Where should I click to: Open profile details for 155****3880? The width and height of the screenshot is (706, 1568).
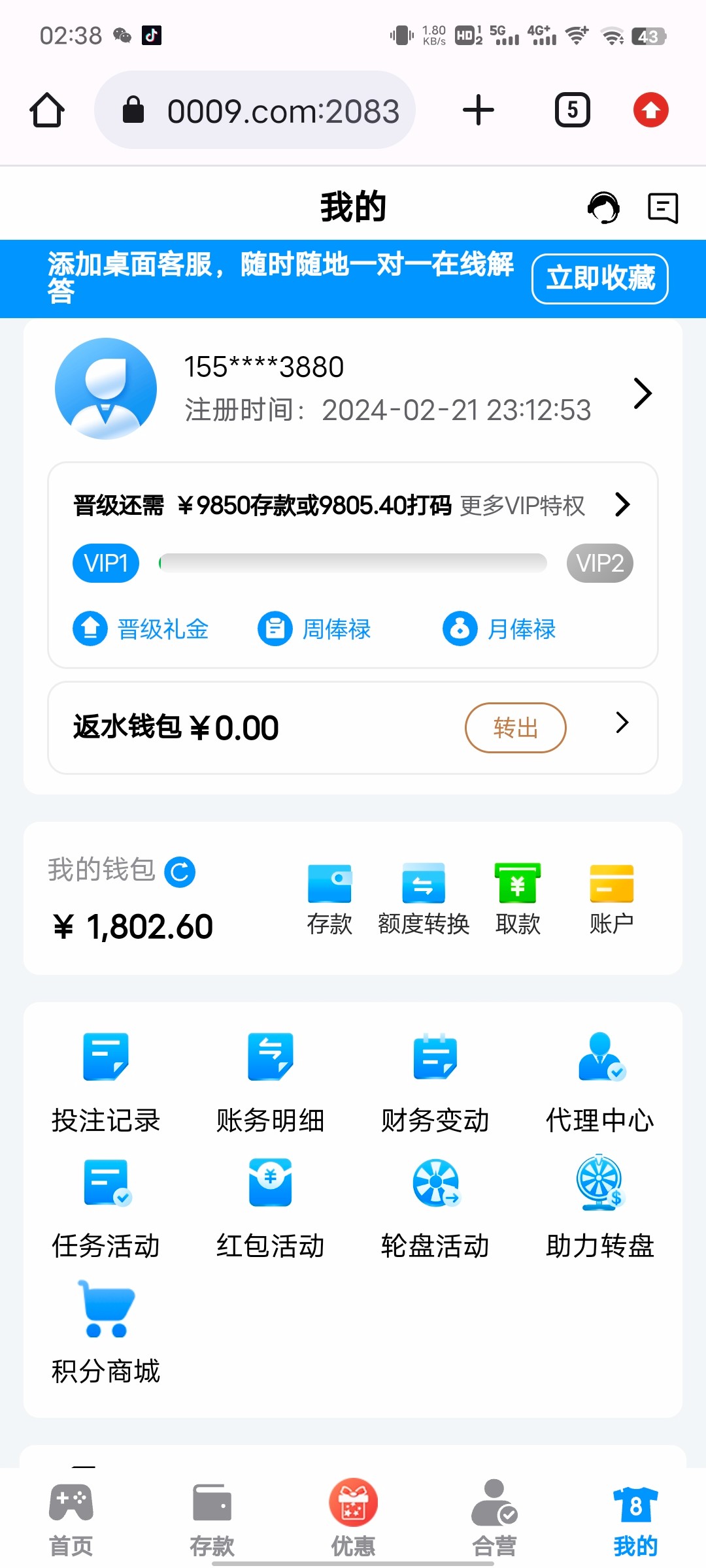point(642,393)
